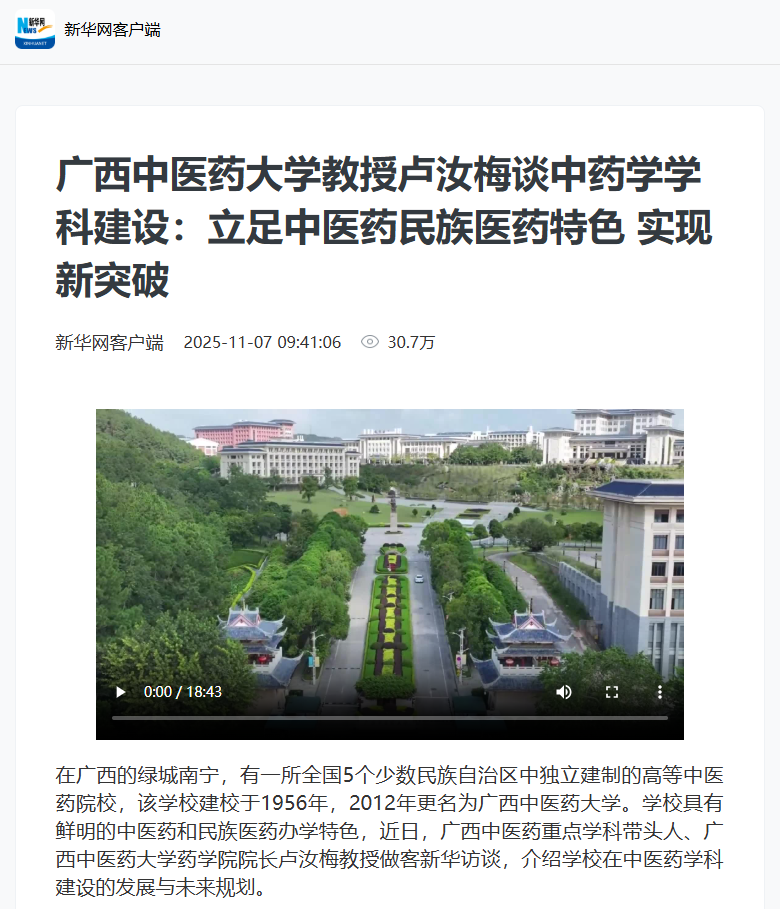Viewport: 780px width, 909px height.
Task: Enter fullscreen video mode
Action: pyautogui.click(x=612, y=692)
